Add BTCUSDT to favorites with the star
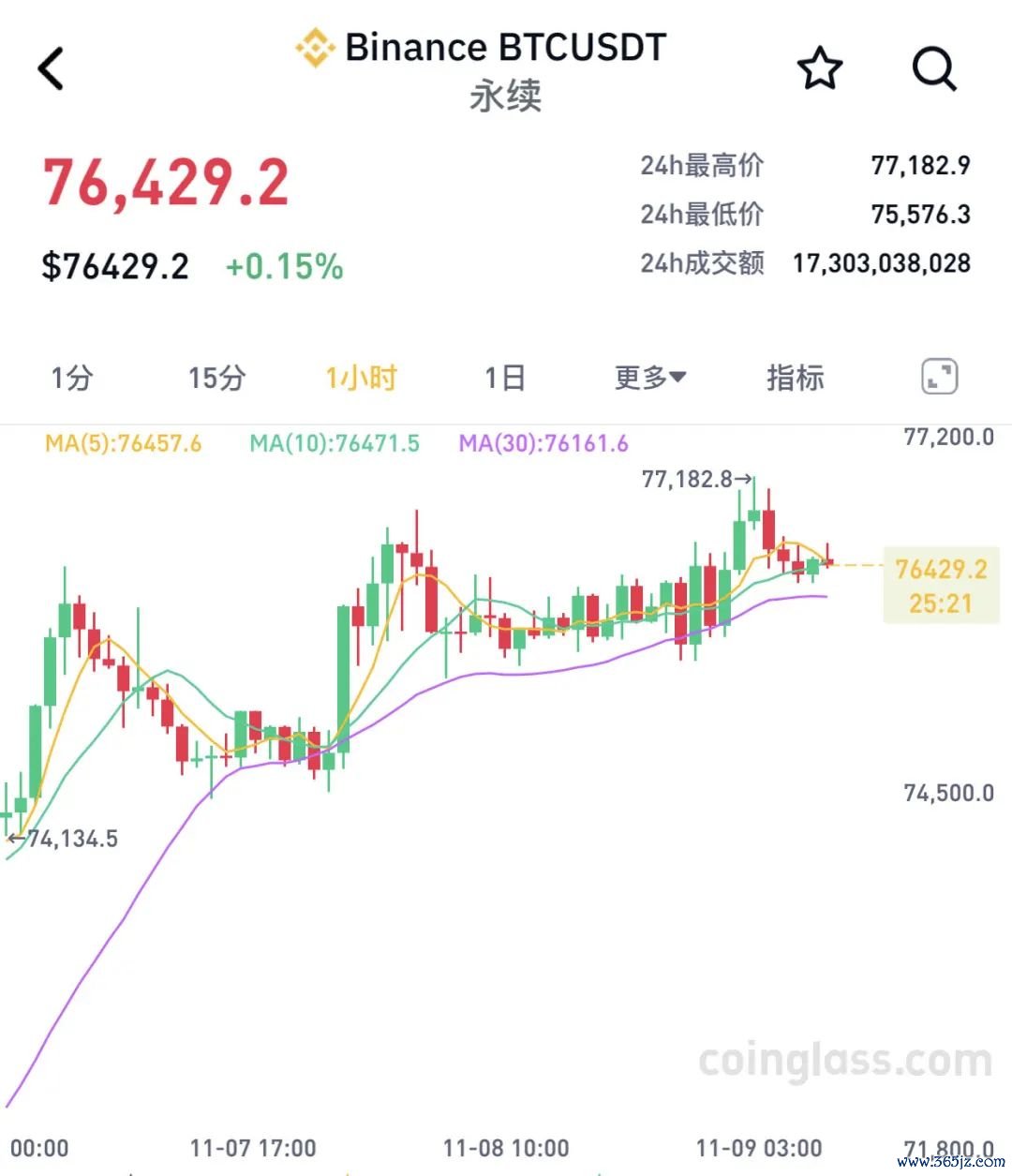 819,68
